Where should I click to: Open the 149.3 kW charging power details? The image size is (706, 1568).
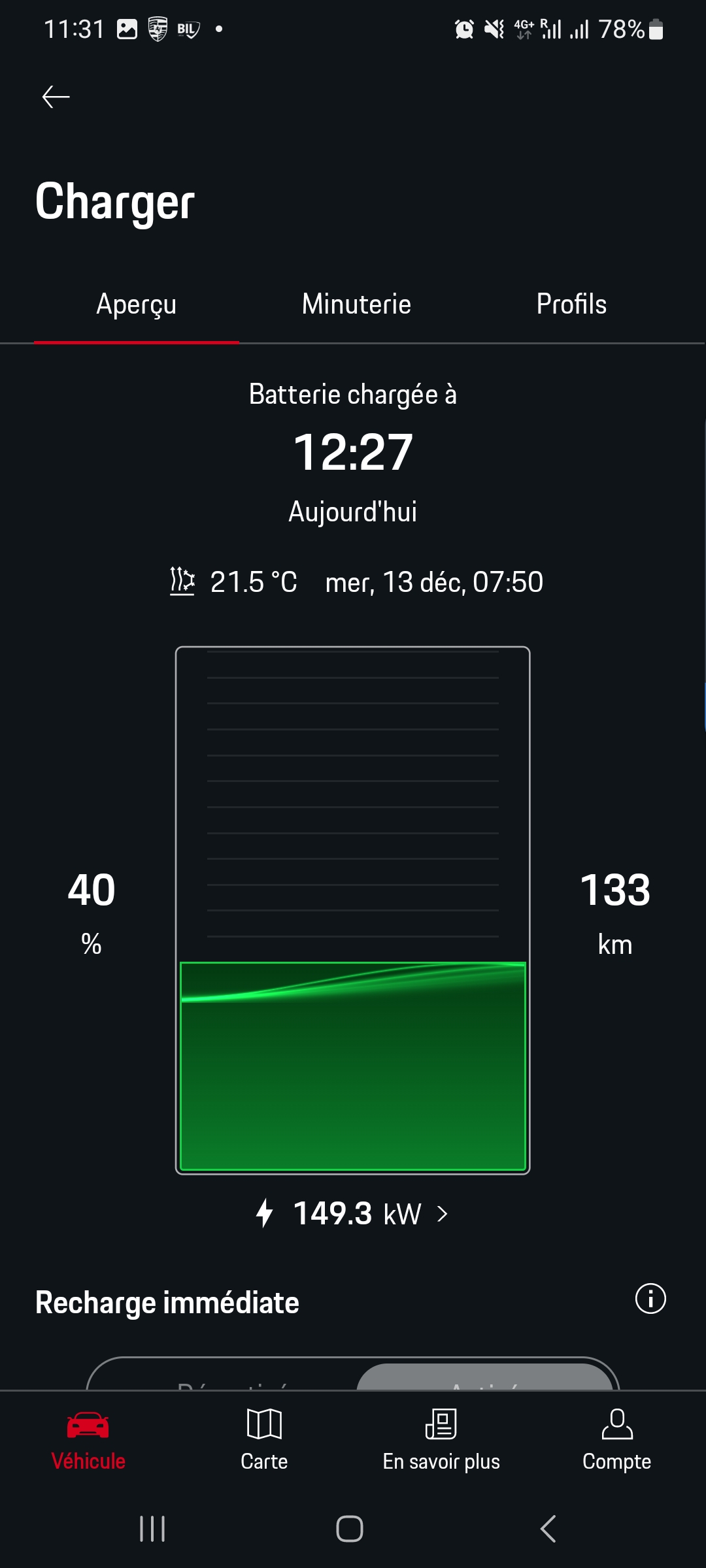click(353, 1214)
